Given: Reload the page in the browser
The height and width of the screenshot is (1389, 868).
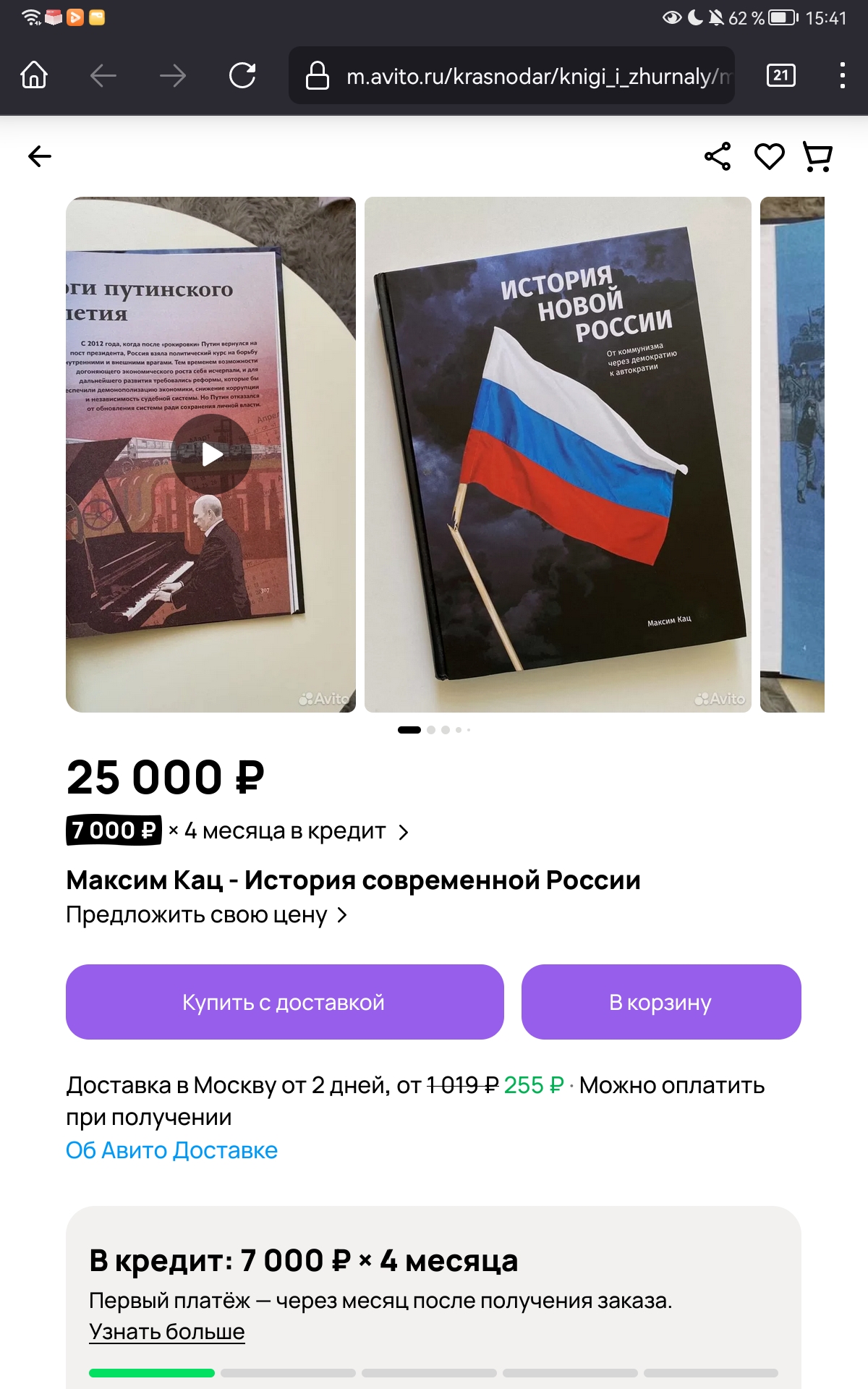Looking at the screenshot, I should coord(242,75).
